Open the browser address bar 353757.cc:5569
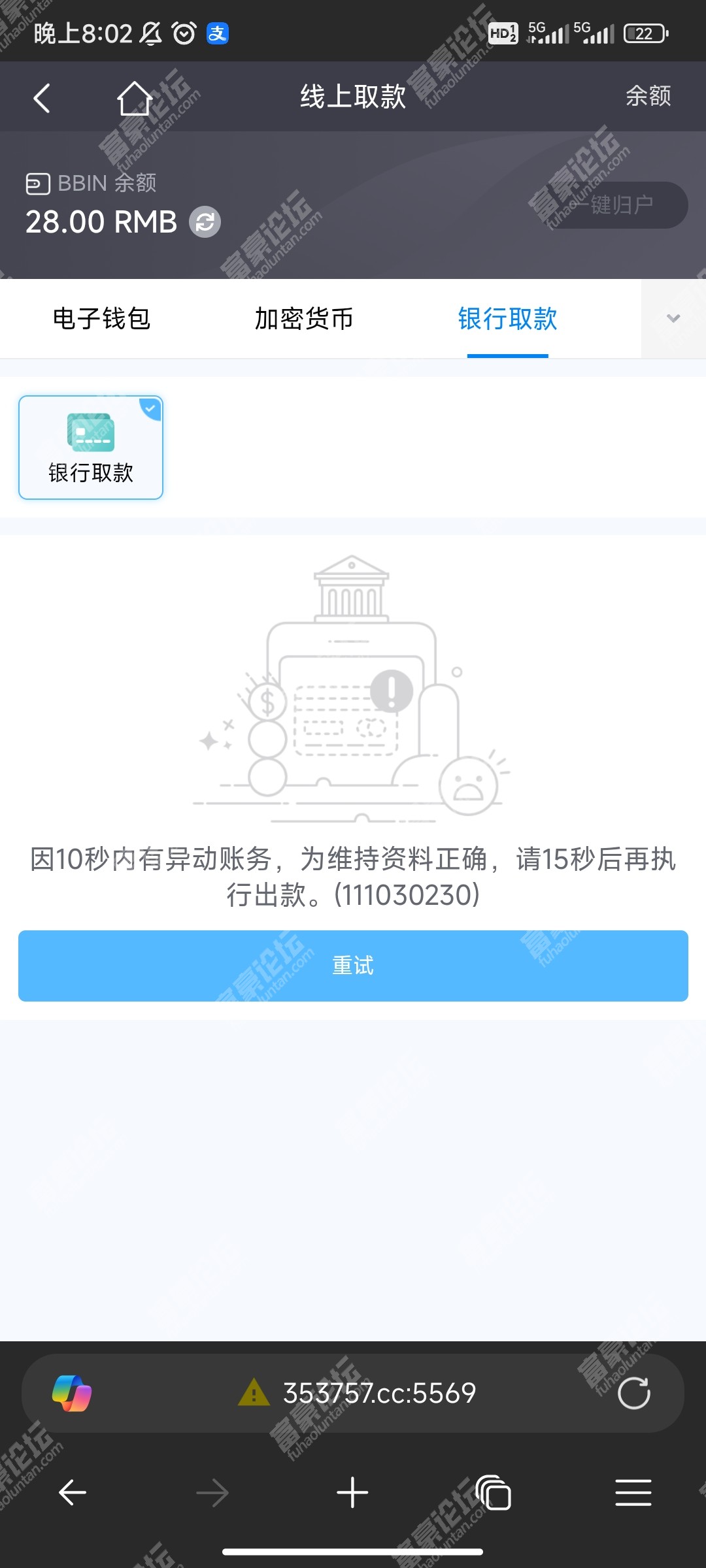 click(379, 1394)
